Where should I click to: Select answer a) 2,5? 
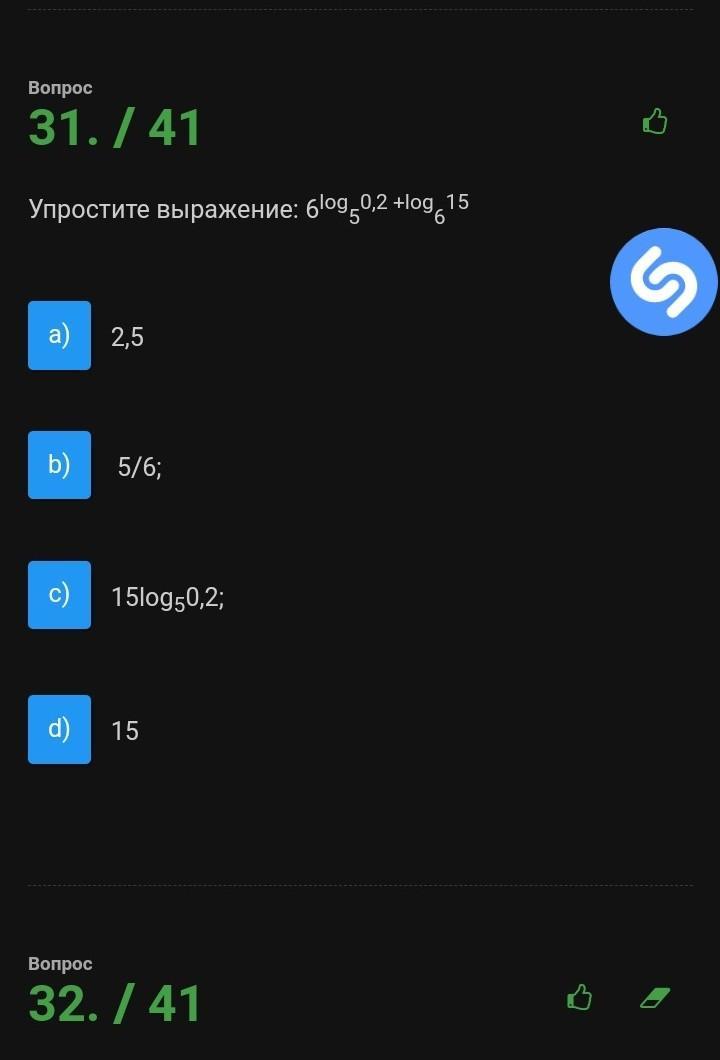(x=59, y=335)
